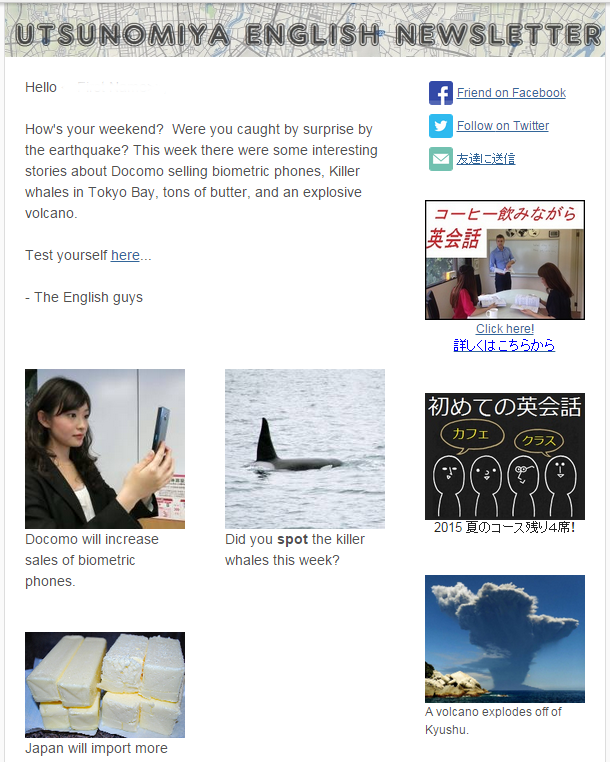Open the 初めての英会話 banner image
Image resolution: width=610 pixels, height=762 pixels.
pos(504,455)
